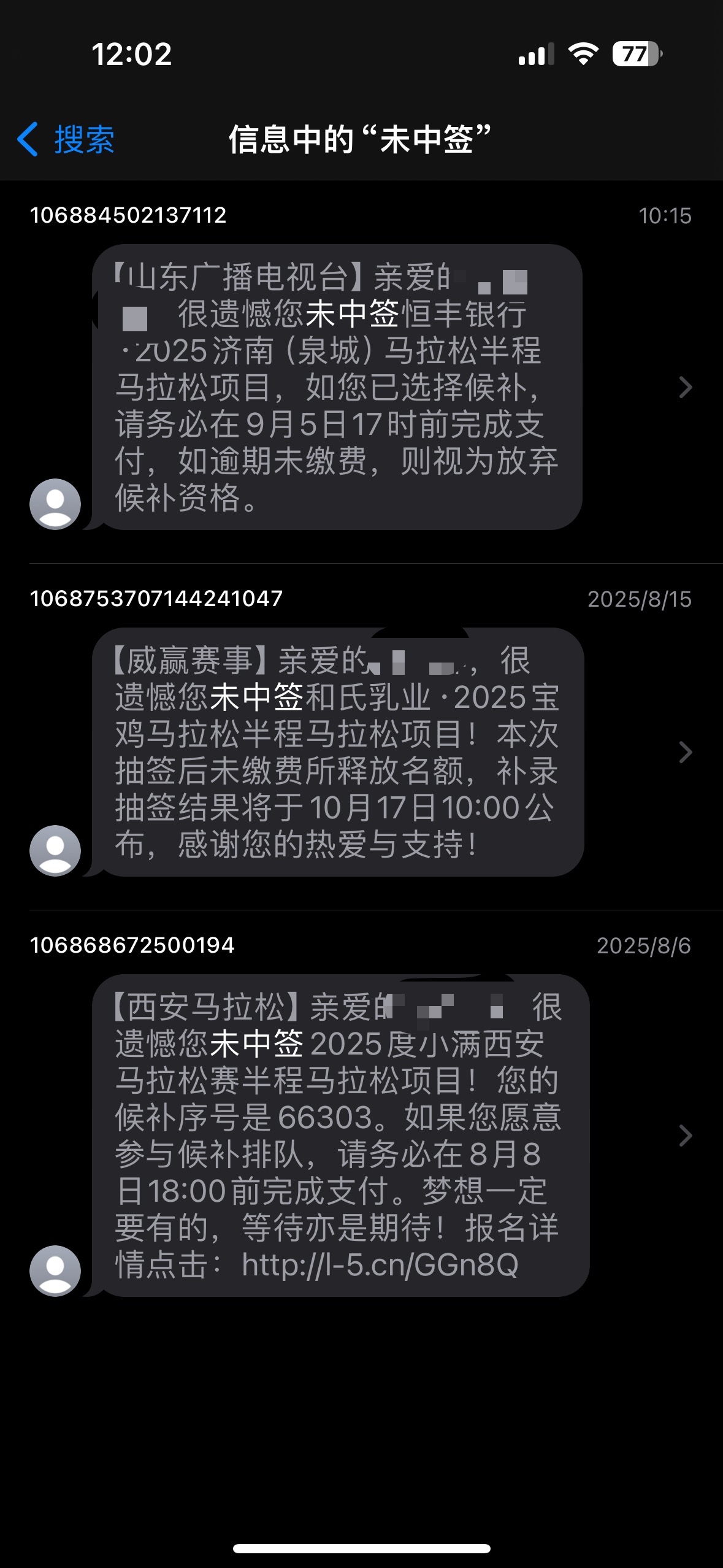Tap the chevron beside the 威赢赛事 message
The width and height of the screenshot is (723, 1568).
tap(686, 752)
